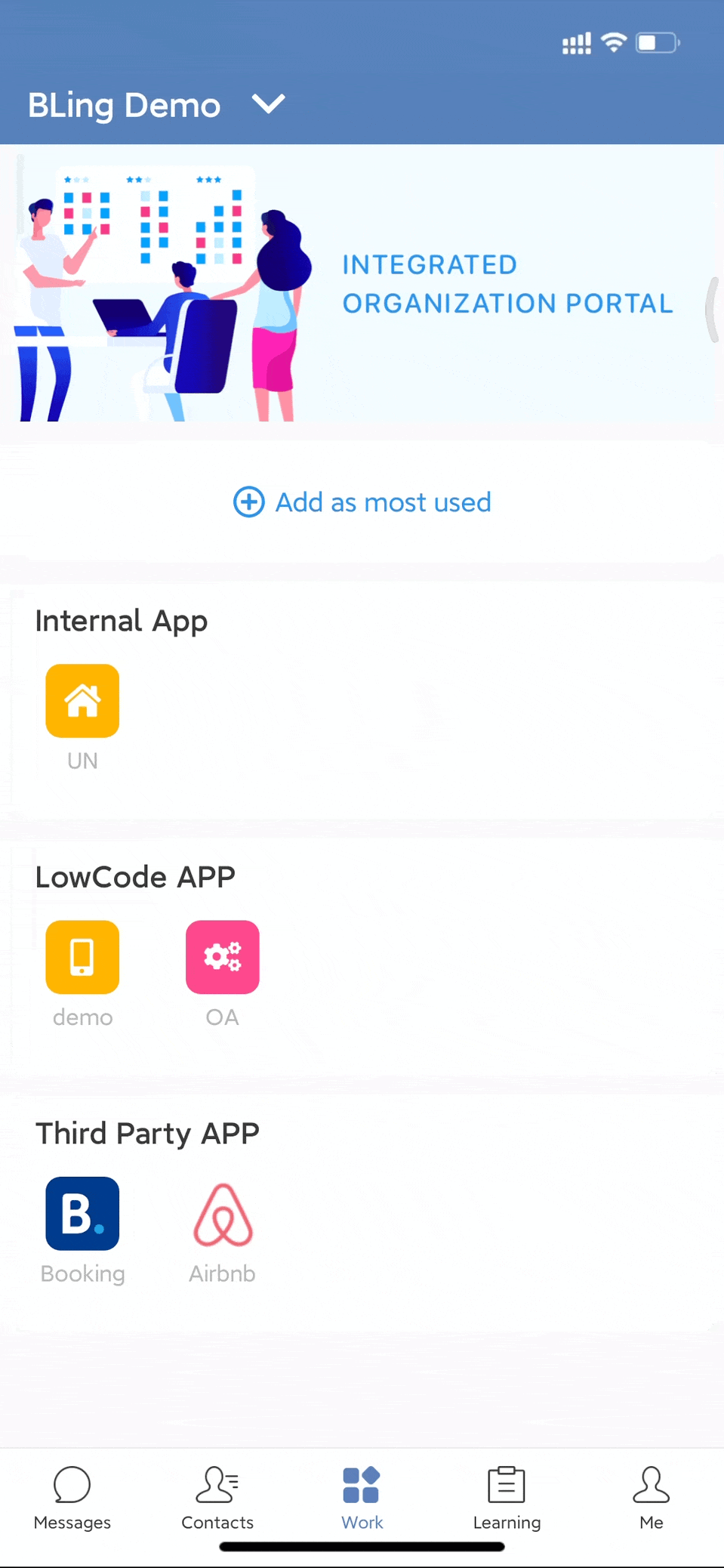The image size is (724, 1568).
Task: Expand the BLing Demo organization dropdown
Action: [x=268, y=104]
